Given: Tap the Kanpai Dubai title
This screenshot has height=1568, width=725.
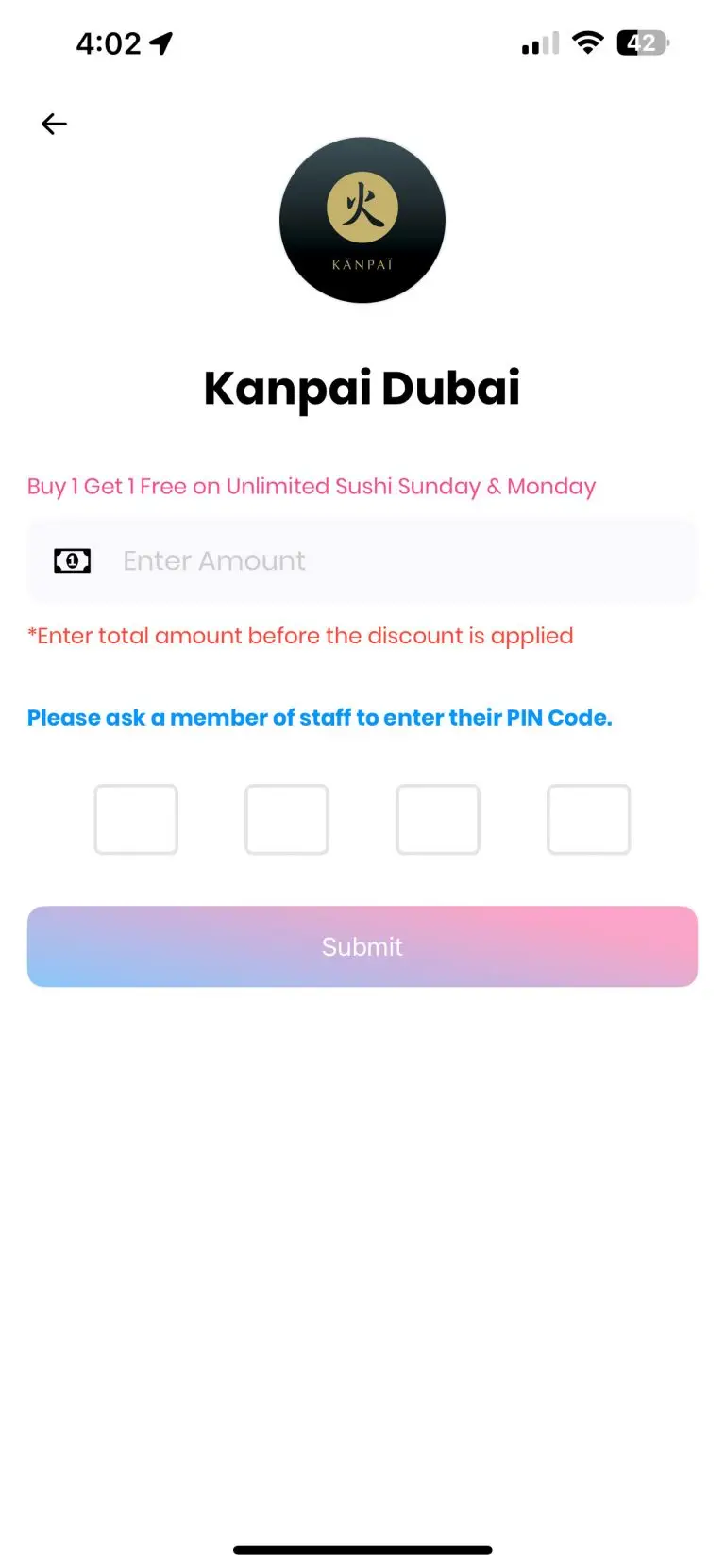Looking at the screenshot, I should click(362, 387).
